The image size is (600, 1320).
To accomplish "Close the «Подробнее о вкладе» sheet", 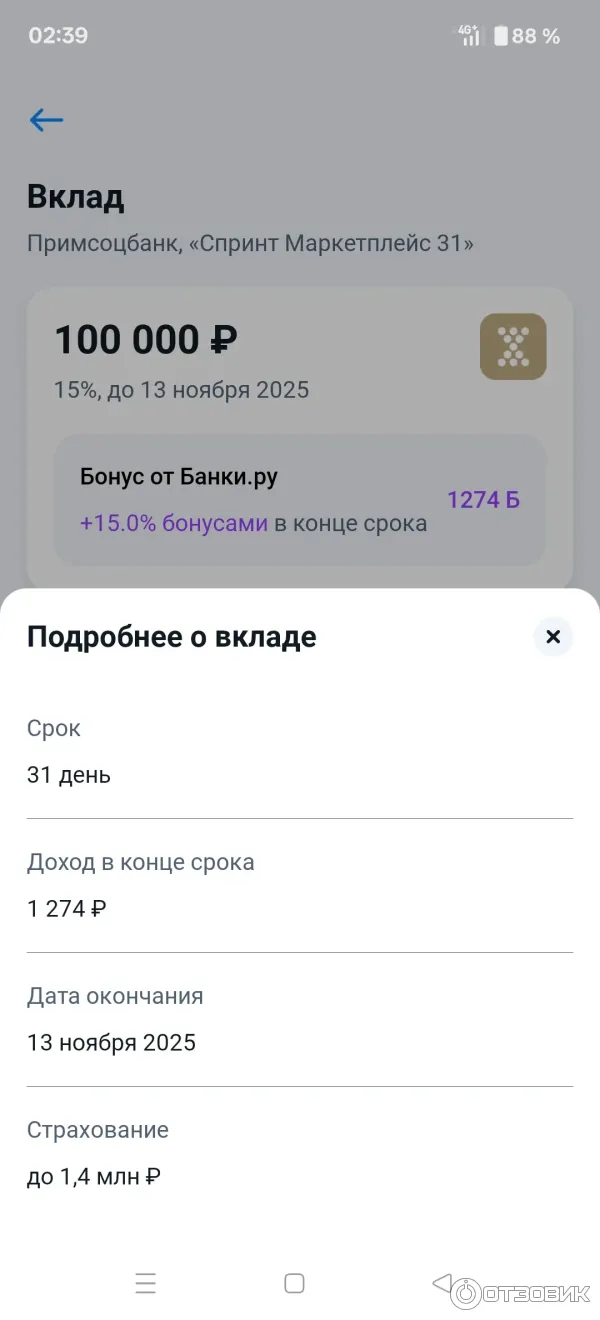I will [553, 636].
